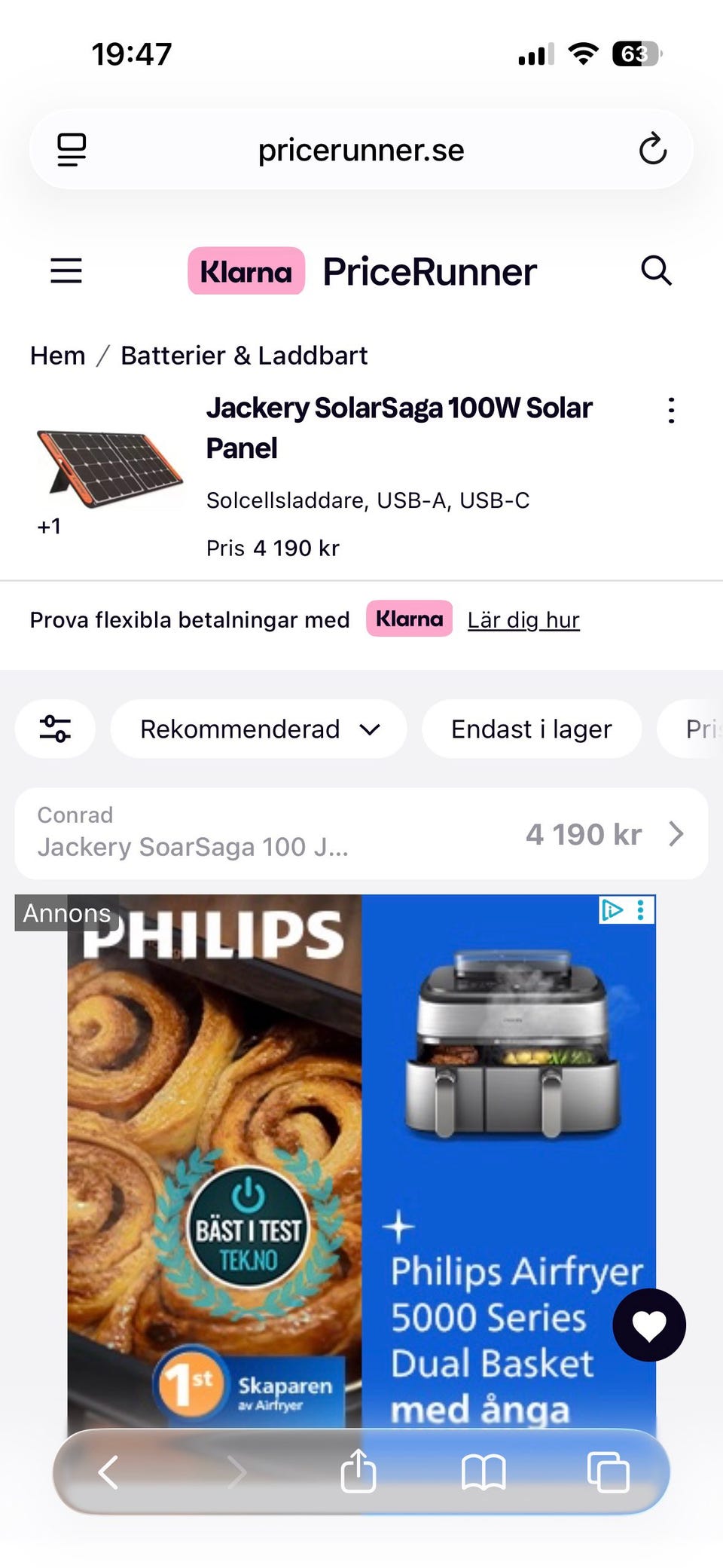
Task: Reload the page
Action: click(x=652, y=149)
